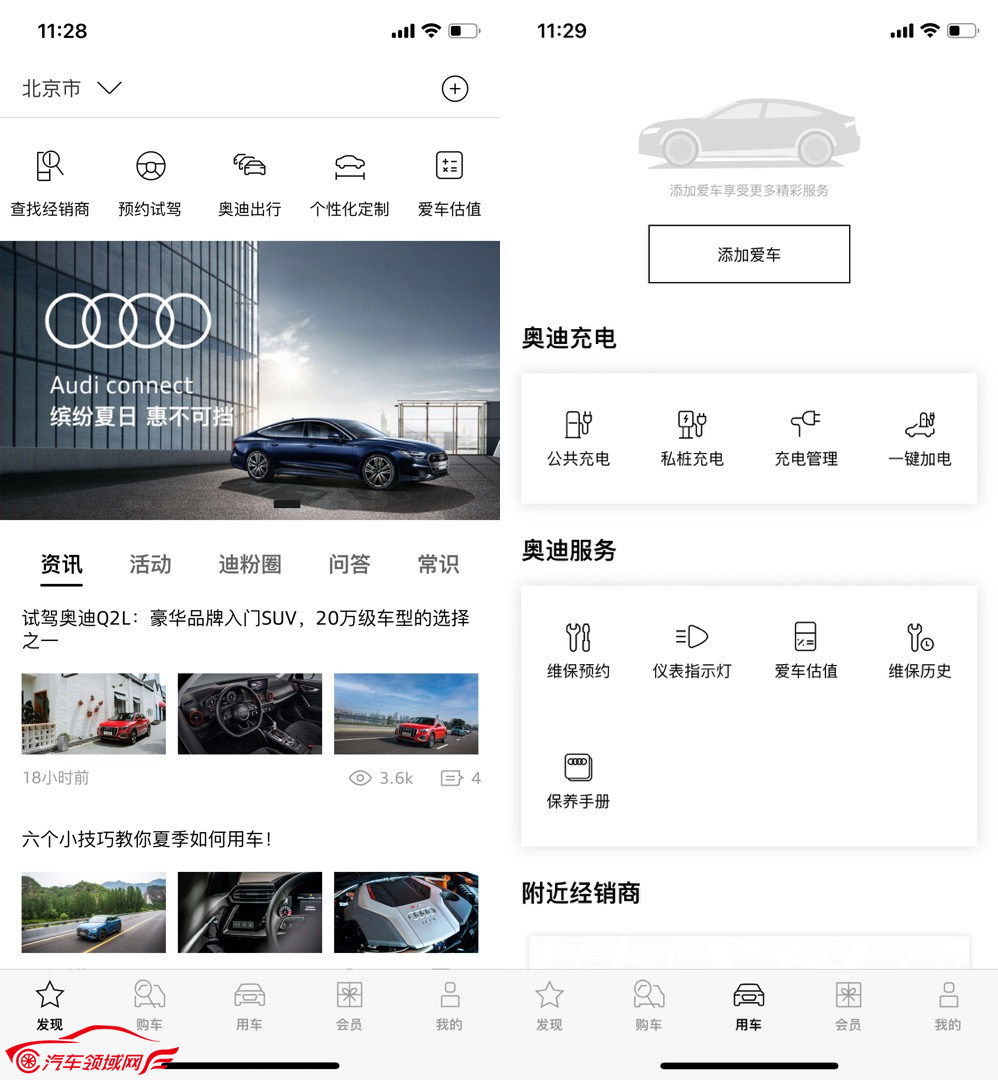Open 奥迪出行 shortcut

coord(250,183)
